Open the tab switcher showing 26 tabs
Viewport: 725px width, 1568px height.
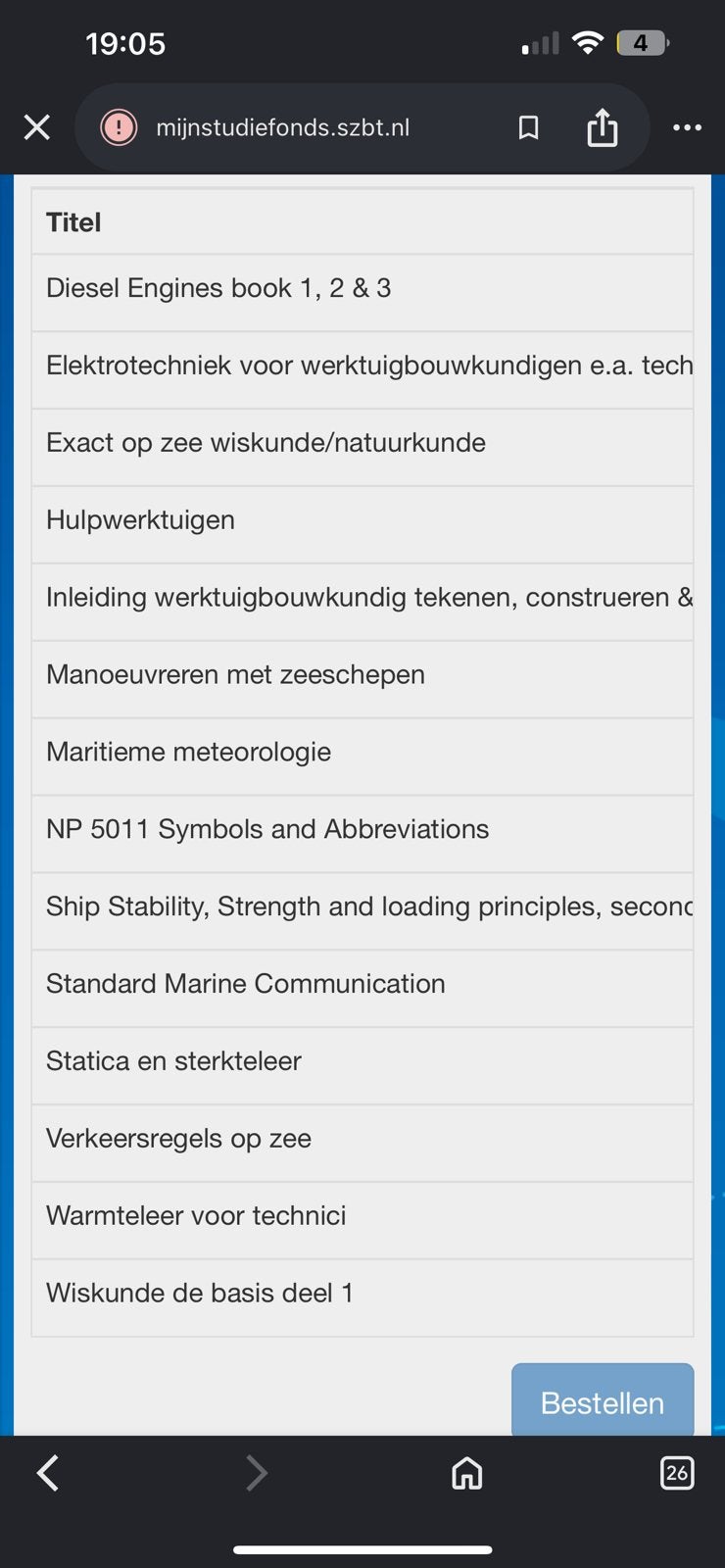(x=676, y=1473)
